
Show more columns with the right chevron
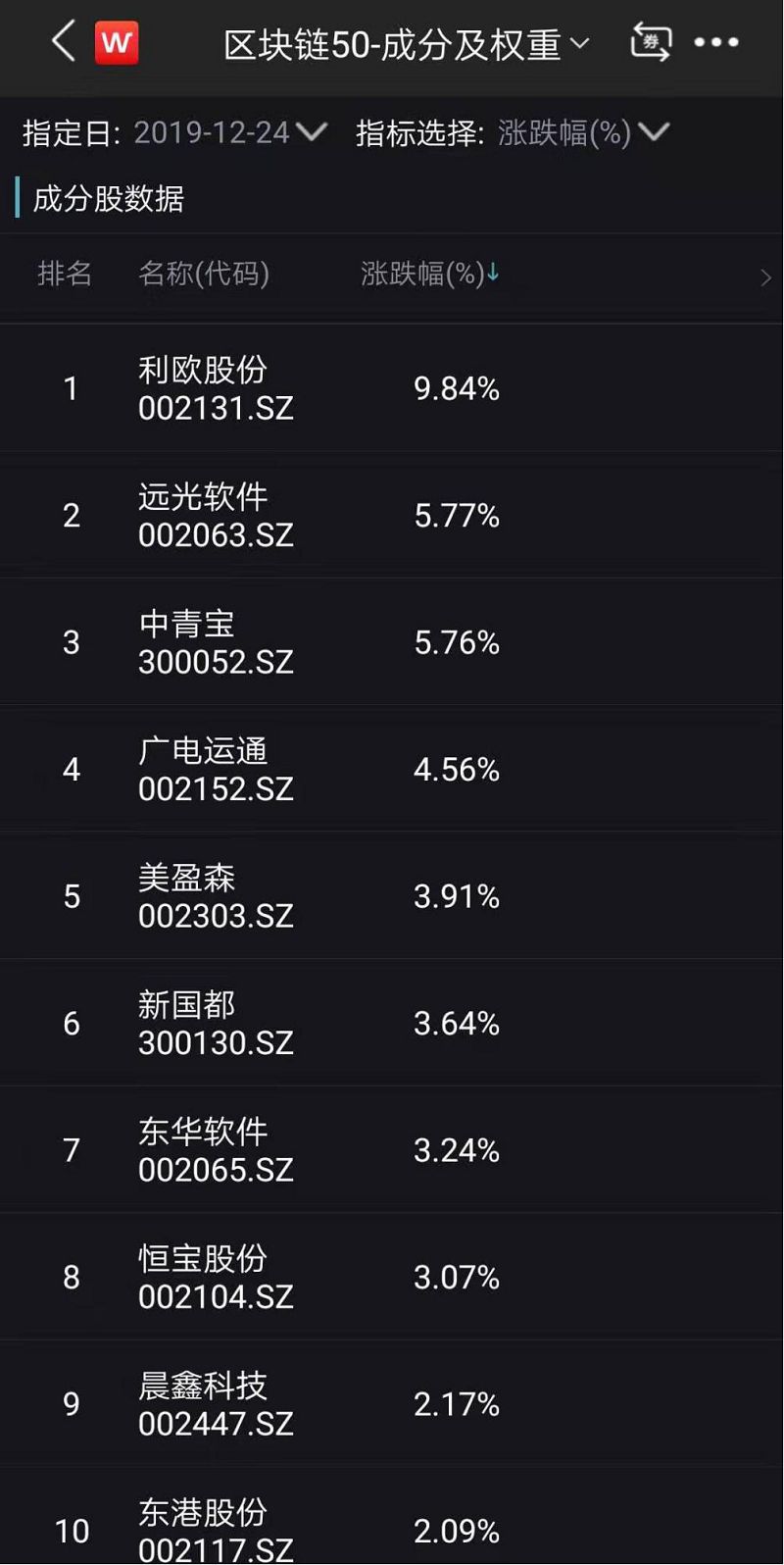[765, 278]
